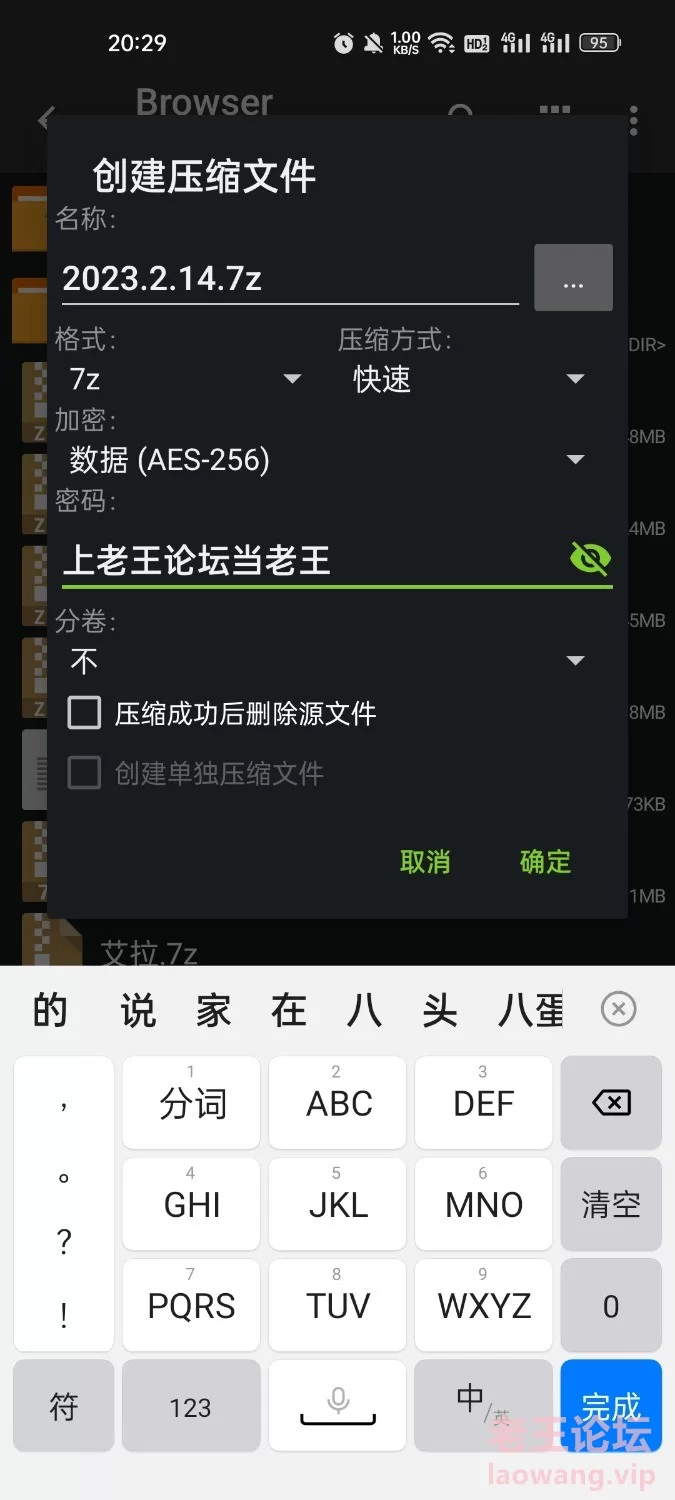Image resolution: width=675 pixels, height=1500 pixels.
Task: Open the browse path button next to name
Action: [573, 278]
